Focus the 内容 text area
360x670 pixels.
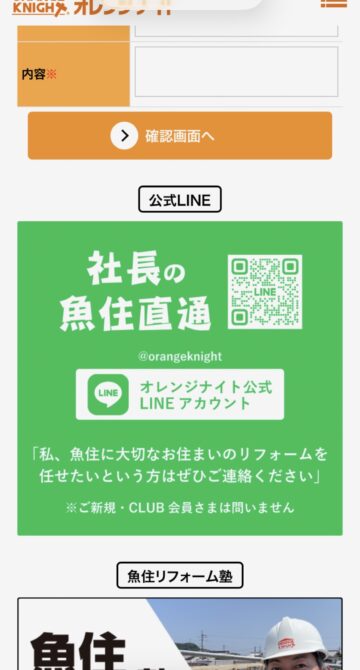(236, 72)
